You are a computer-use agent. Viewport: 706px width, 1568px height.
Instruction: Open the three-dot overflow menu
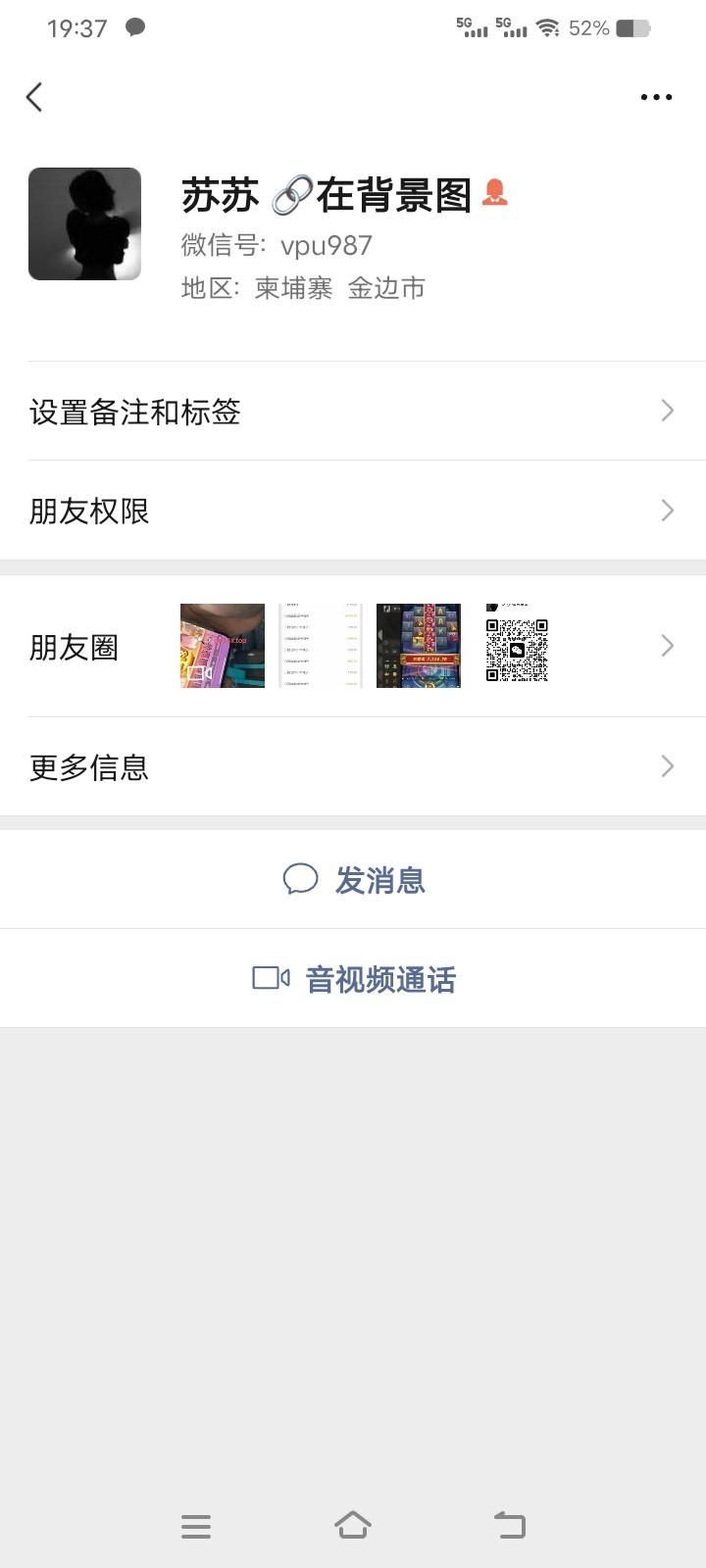(x=656, y=97)
